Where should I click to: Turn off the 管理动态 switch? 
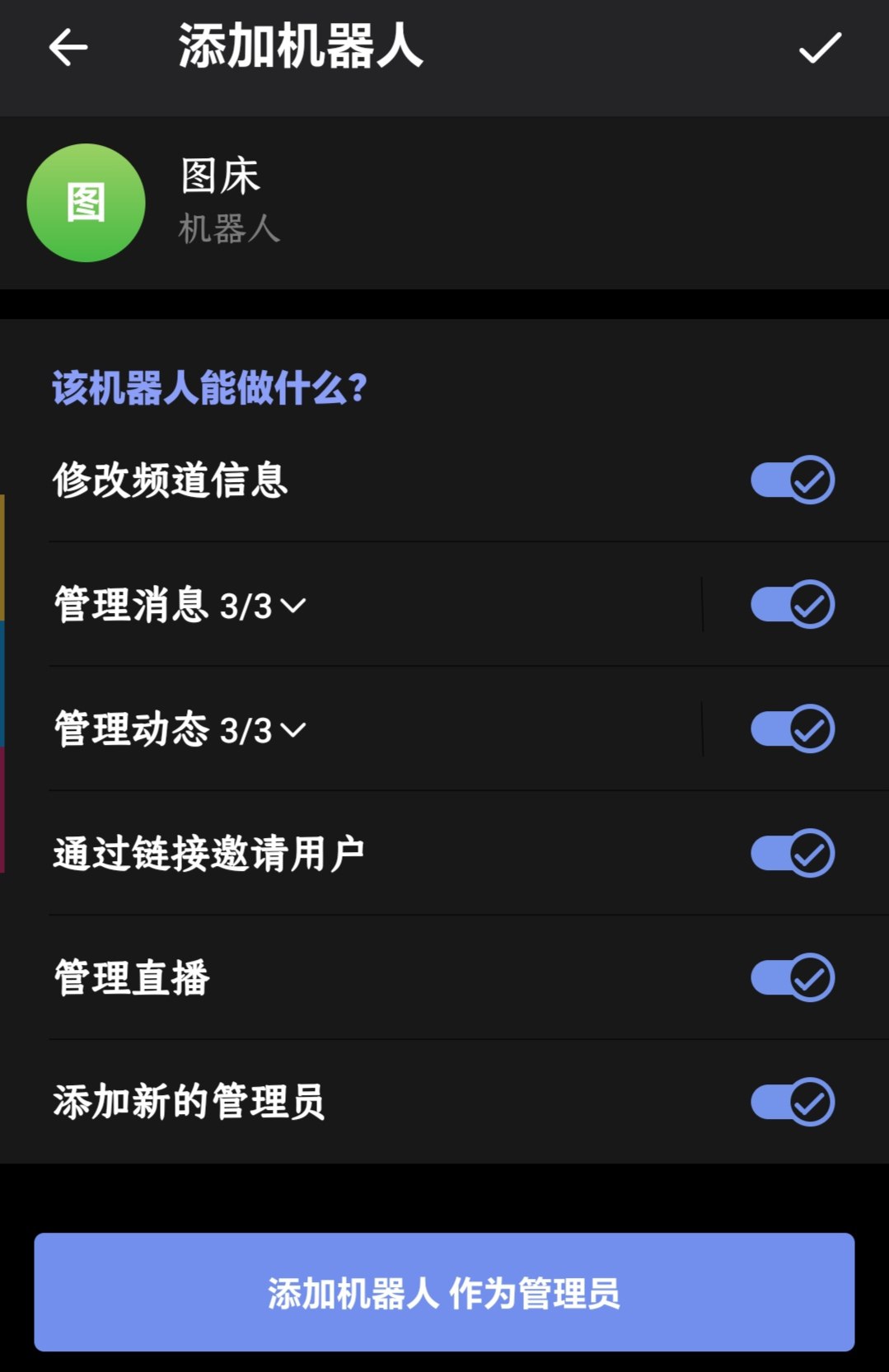pyautogui.click(x=790, y=728)
